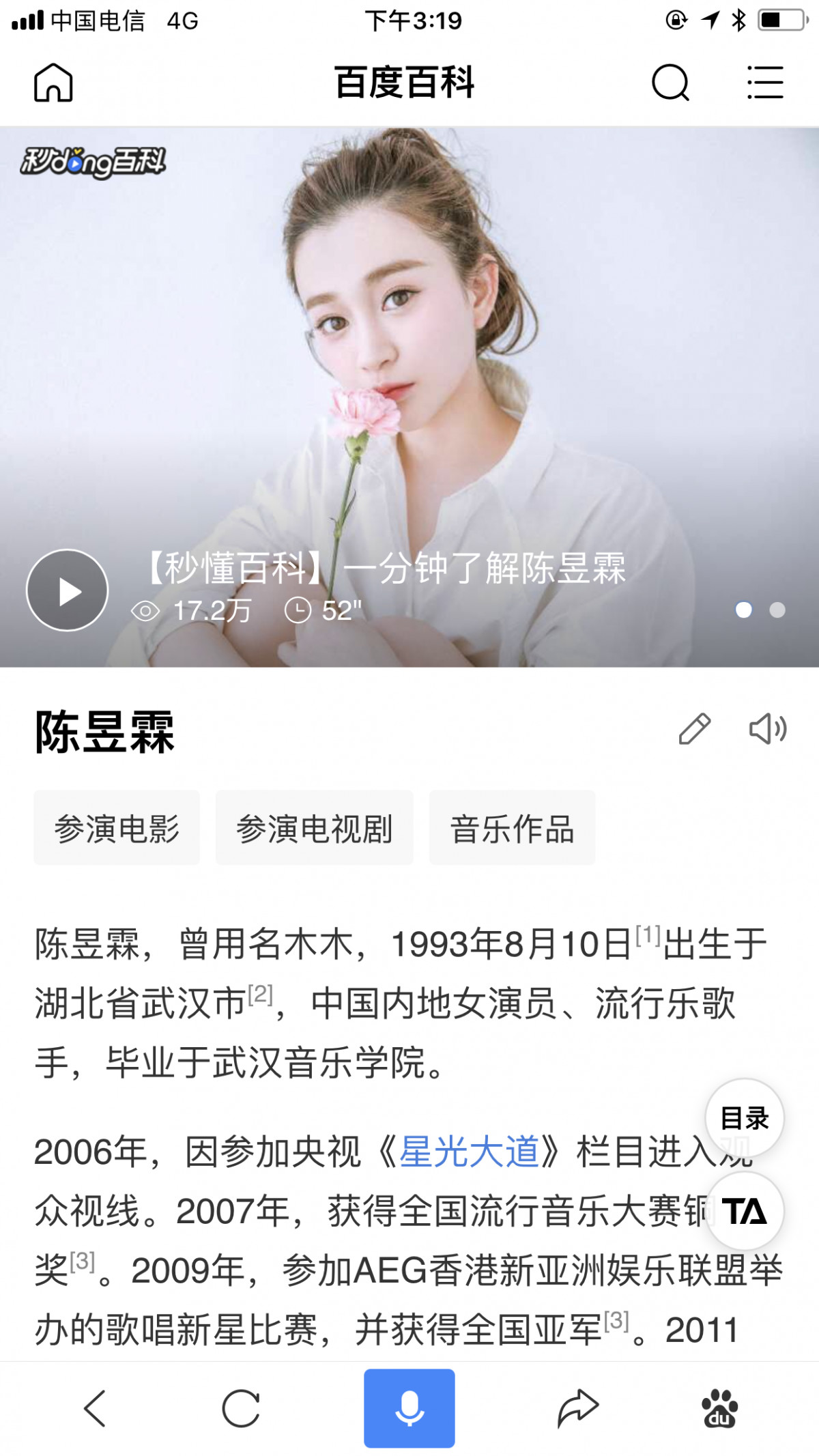Tap the home icon in the top bar

53,83
